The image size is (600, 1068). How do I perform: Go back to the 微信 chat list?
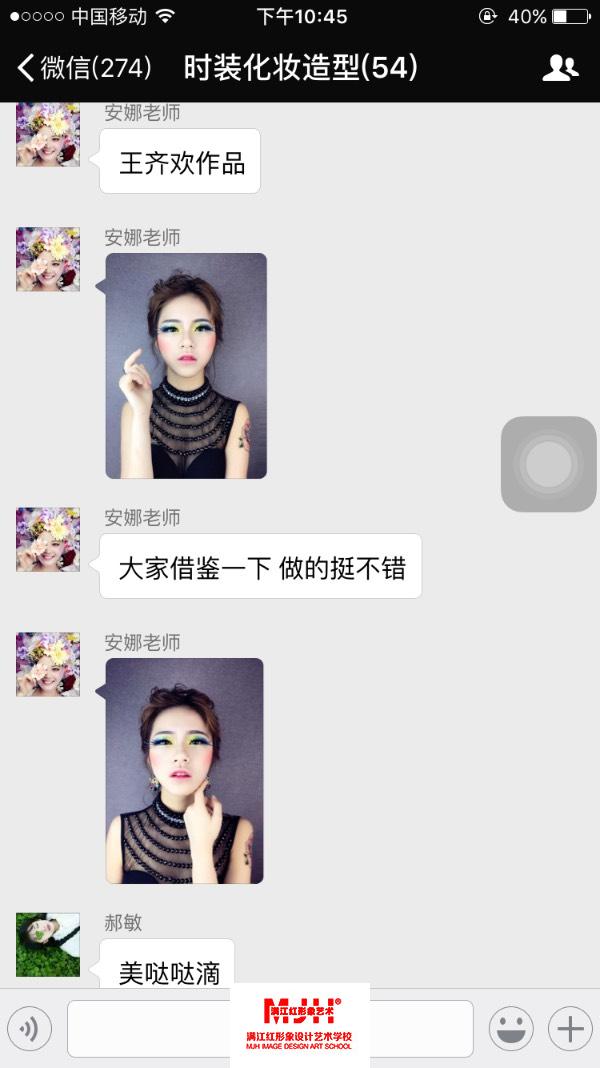point(85,68)
